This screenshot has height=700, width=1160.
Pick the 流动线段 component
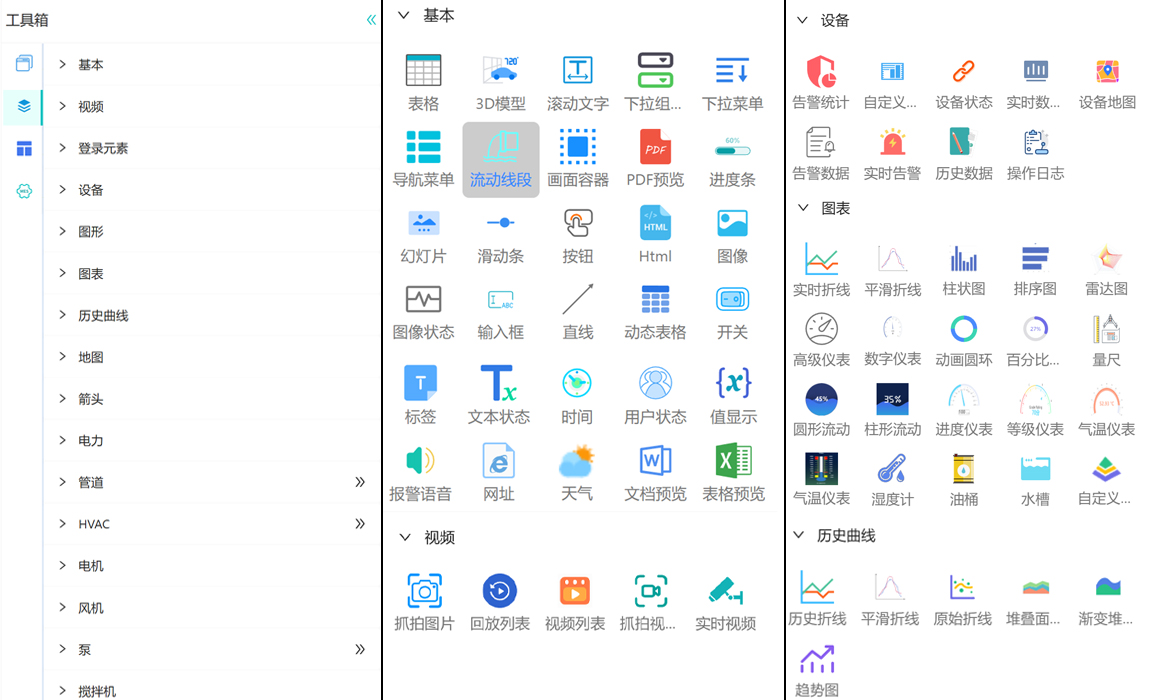[500, 159]
